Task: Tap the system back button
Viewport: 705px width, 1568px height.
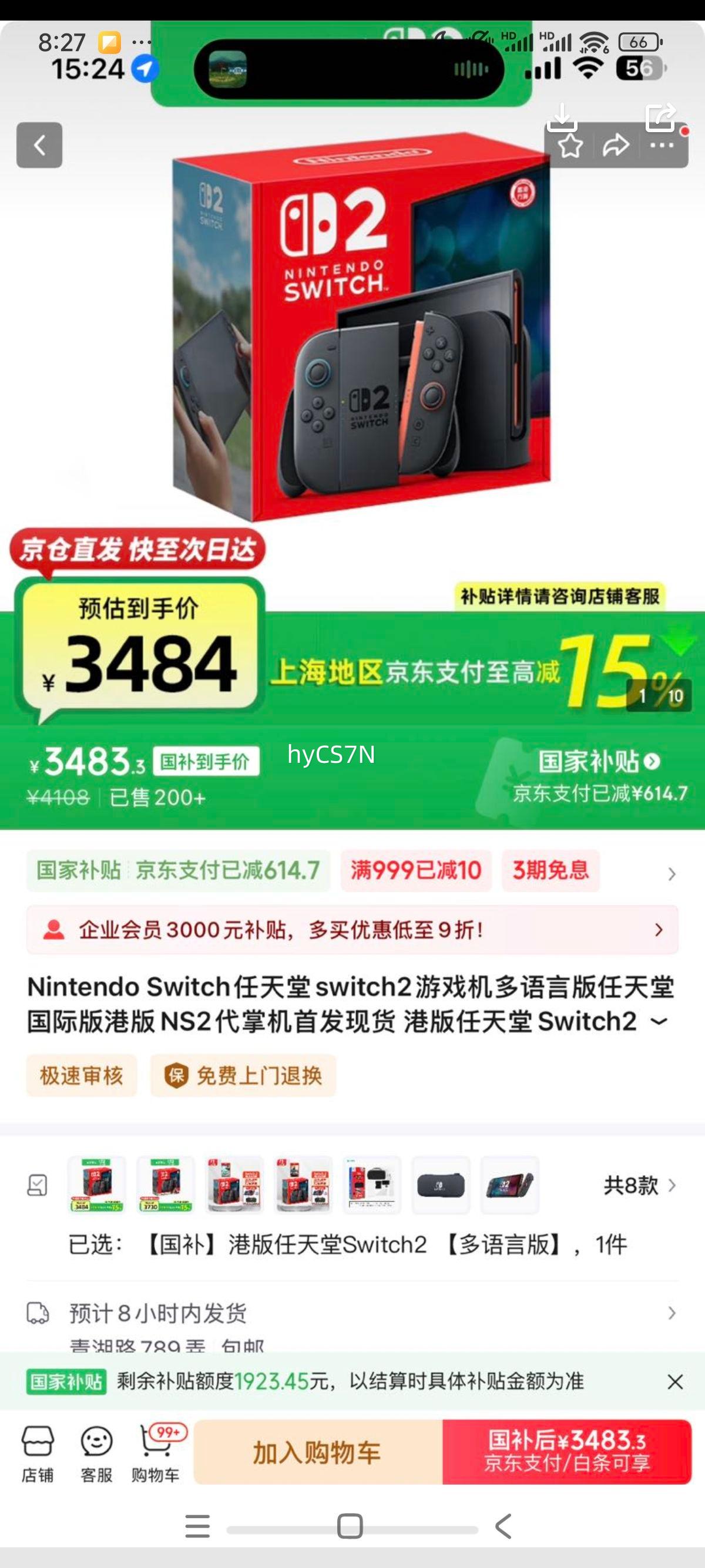Action: (503, 1526)
